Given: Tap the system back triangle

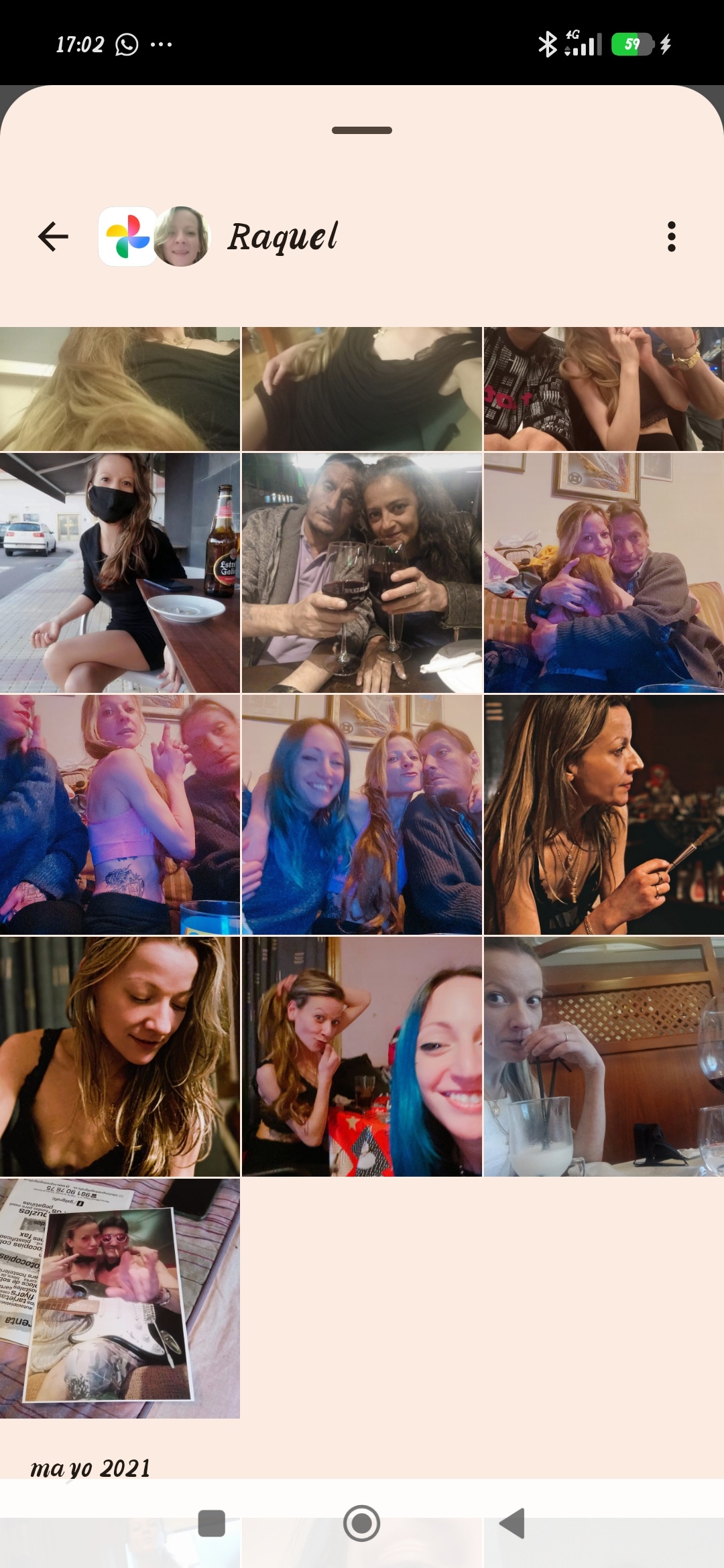Looking at the screenshot, I should tap(512, 1523).
